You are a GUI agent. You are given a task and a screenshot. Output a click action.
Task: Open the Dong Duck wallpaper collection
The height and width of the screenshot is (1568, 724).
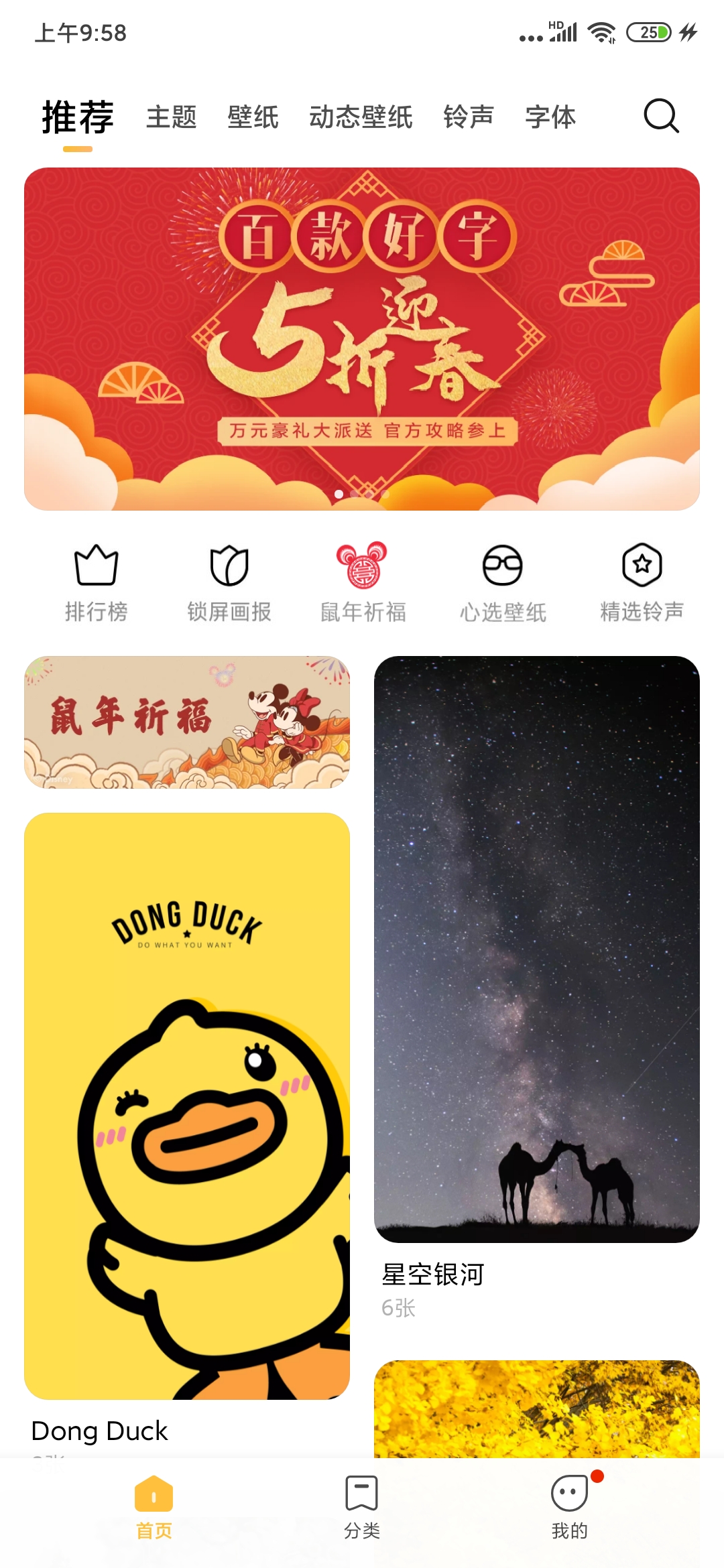pos(187,1106)
